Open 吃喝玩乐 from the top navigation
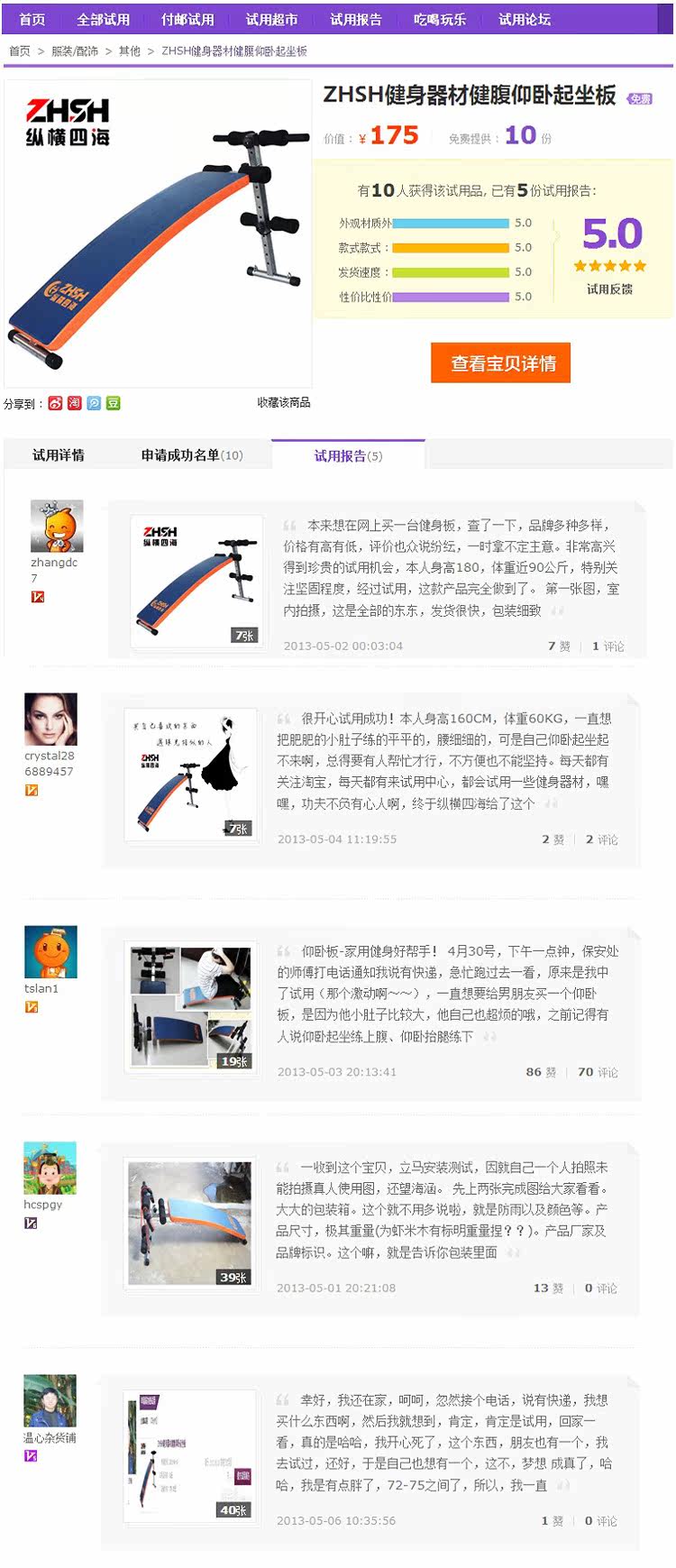Image resolution: width=676 pixels, height=1568 pixels. point(440,19)
